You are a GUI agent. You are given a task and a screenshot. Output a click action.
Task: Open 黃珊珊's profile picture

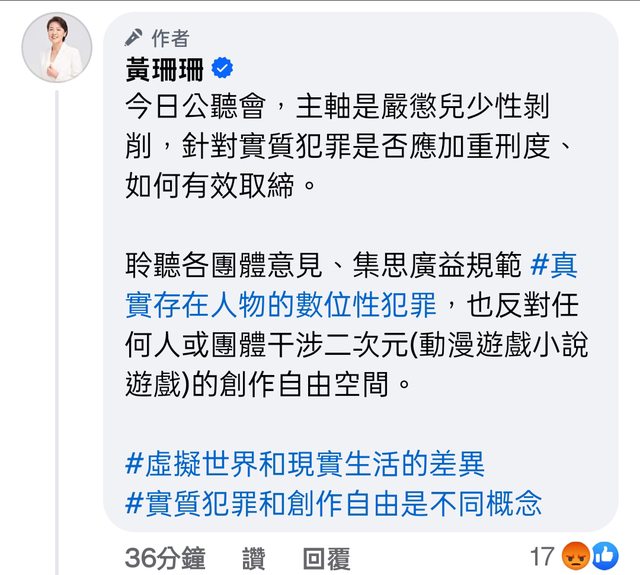57,48
